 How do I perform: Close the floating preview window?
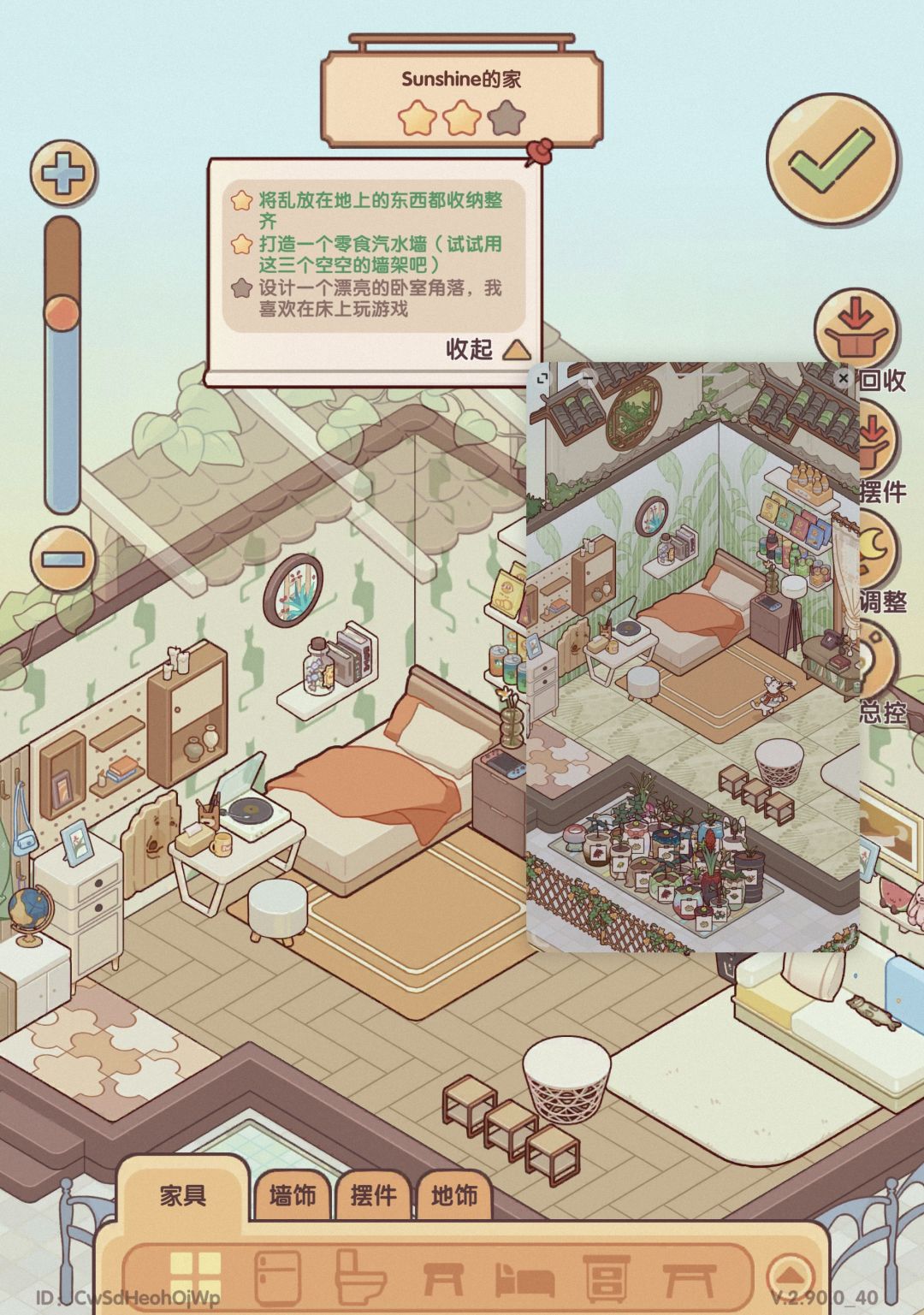pos(843,377)
